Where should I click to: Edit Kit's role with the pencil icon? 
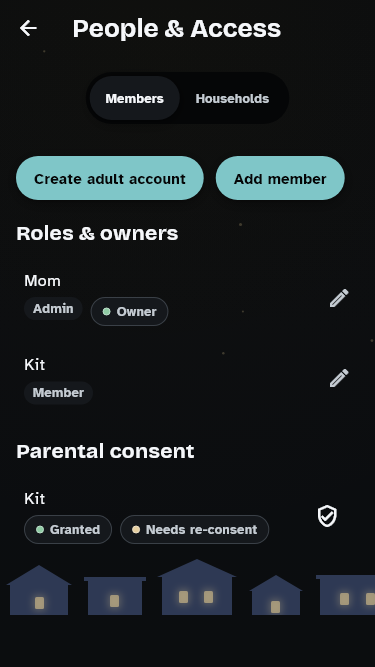tap(339, 378)
